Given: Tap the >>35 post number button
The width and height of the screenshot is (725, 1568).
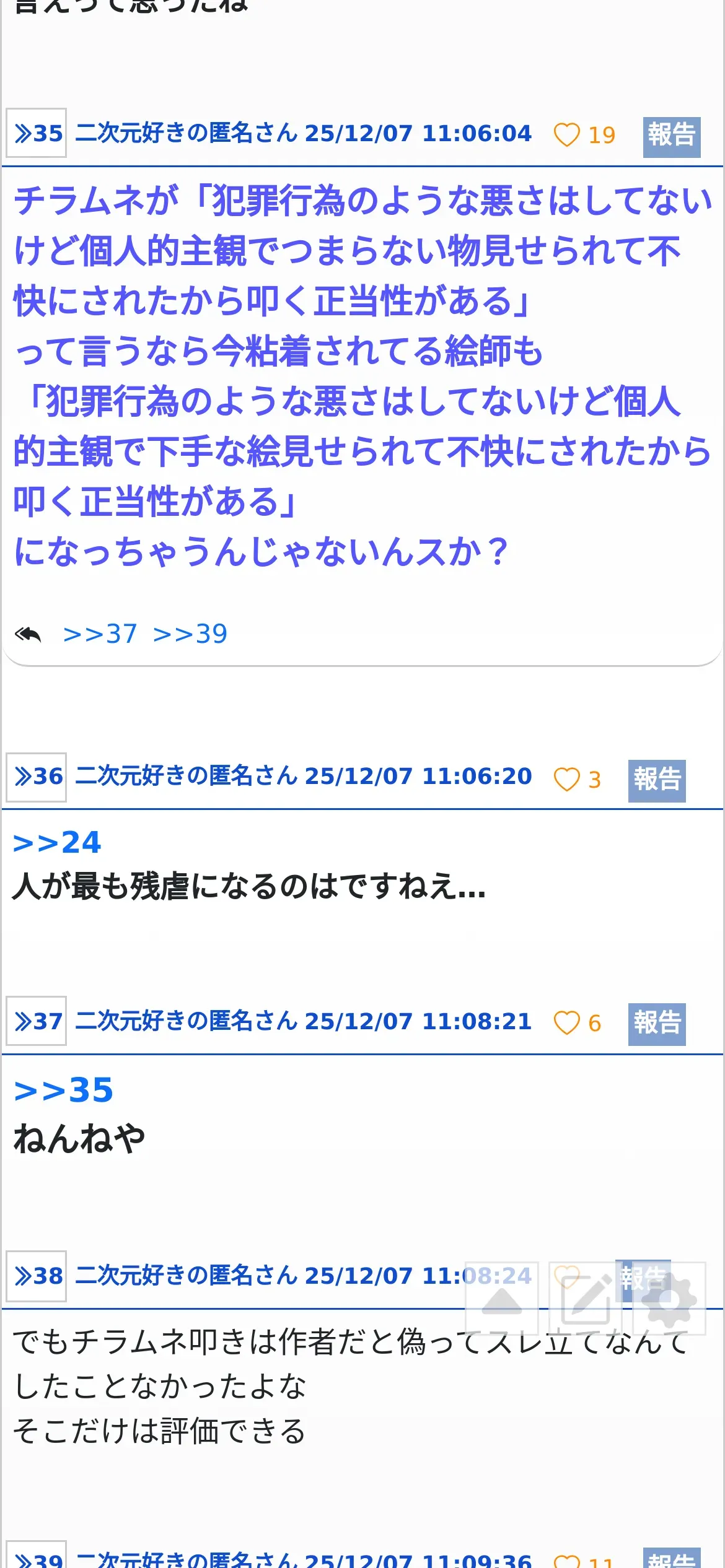Looking at the screenshot, I should pyautogui.click(x=37, y=133).
